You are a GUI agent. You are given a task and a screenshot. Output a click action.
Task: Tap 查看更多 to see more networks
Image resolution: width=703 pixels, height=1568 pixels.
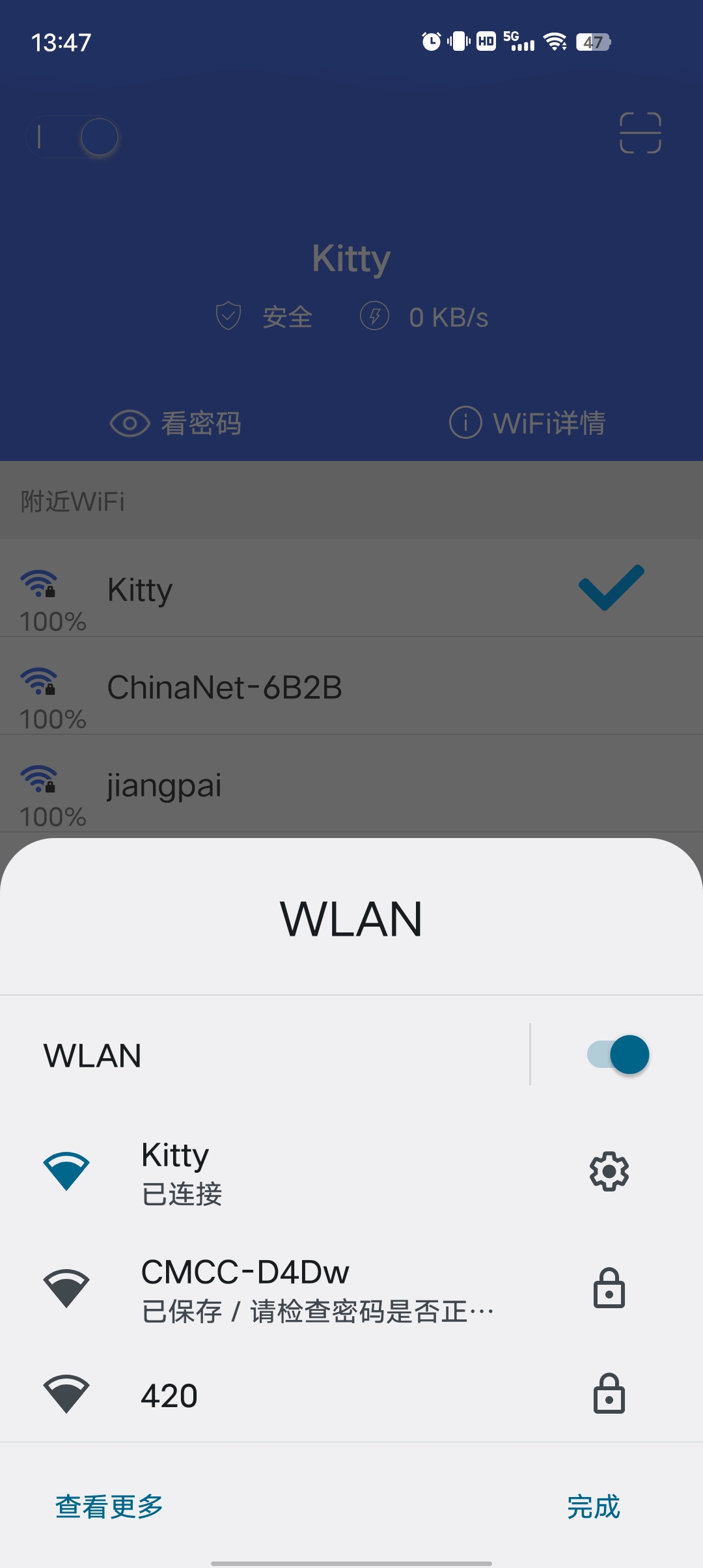pos(109,1506)
